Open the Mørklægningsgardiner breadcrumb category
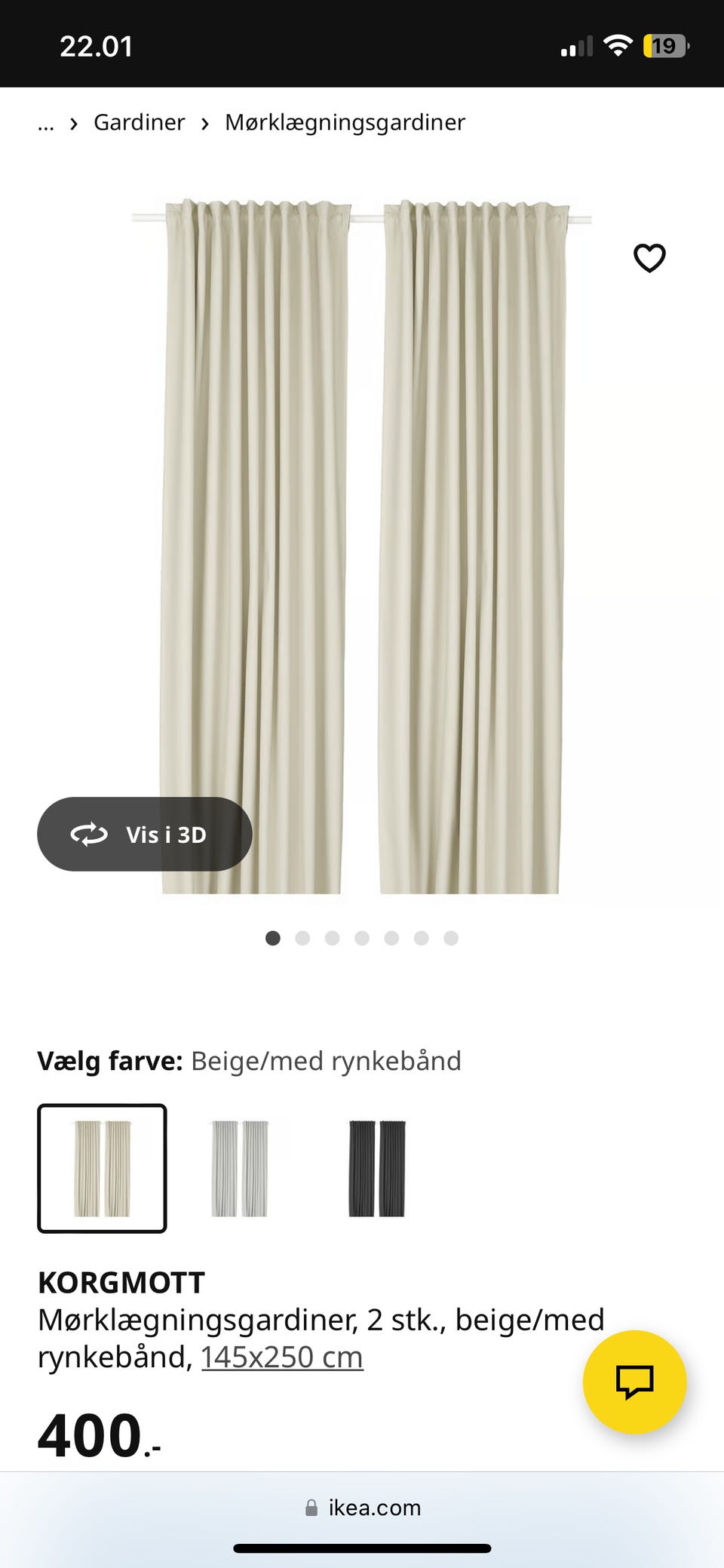The height and width of the screenshot is (1568, 724). pos(345,122)
